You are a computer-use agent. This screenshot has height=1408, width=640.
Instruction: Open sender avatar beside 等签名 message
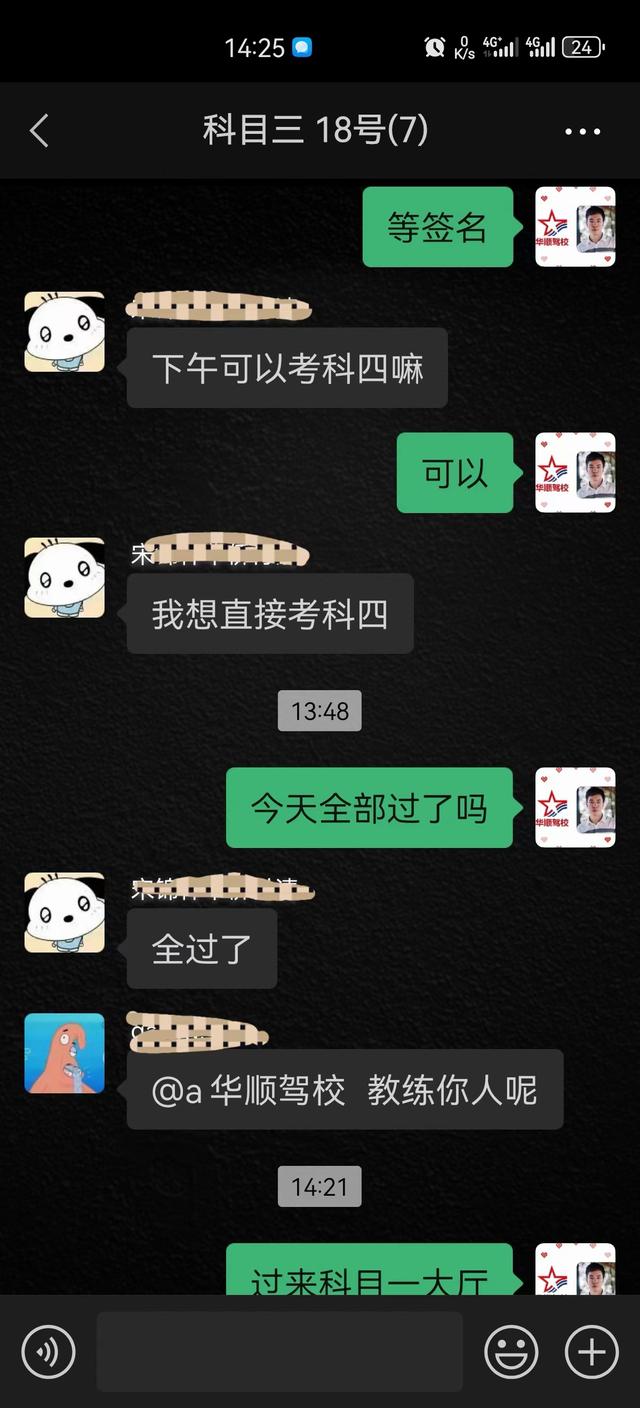(575, 226)
